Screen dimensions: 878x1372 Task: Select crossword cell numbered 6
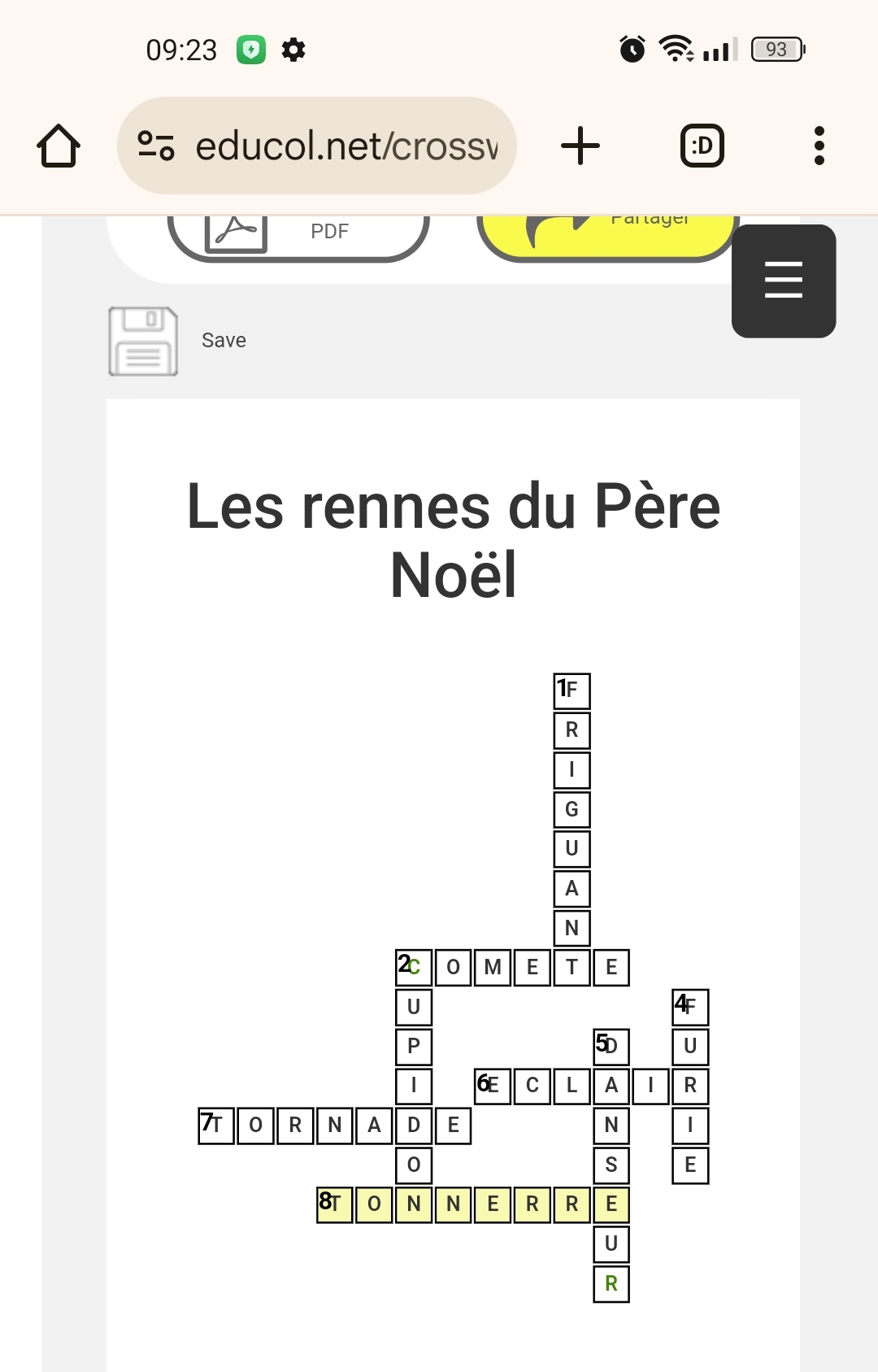(x=493, y=1086)
